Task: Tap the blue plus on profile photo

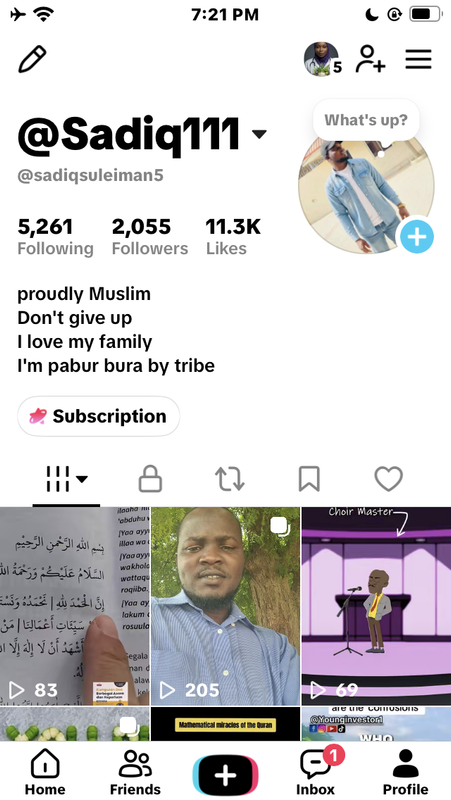Action: pyautogui.click(x=417, y=237)
